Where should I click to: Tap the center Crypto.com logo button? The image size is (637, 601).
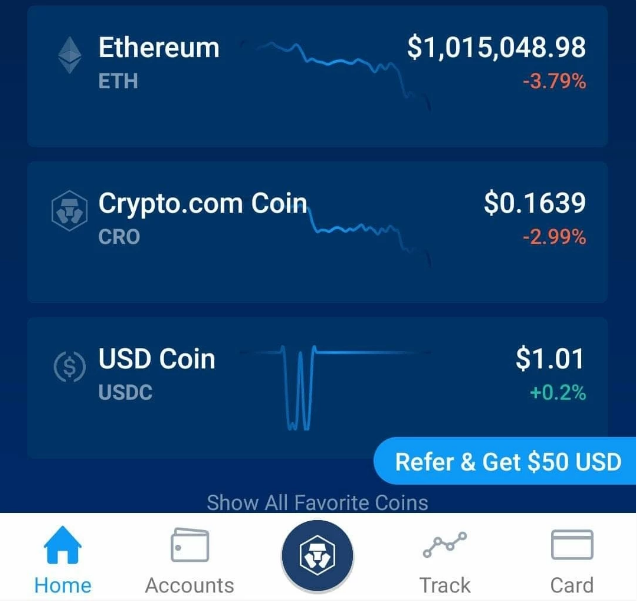tap(318, 556)
